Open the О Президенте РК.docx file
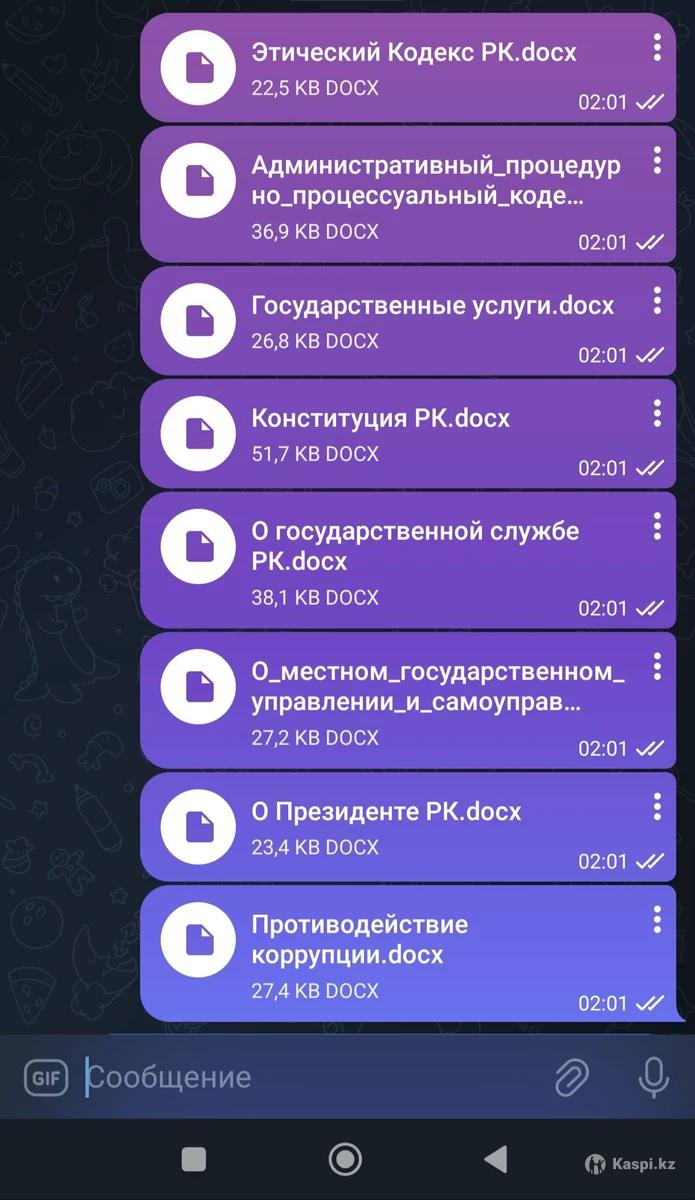 click(x=200, y=826)
